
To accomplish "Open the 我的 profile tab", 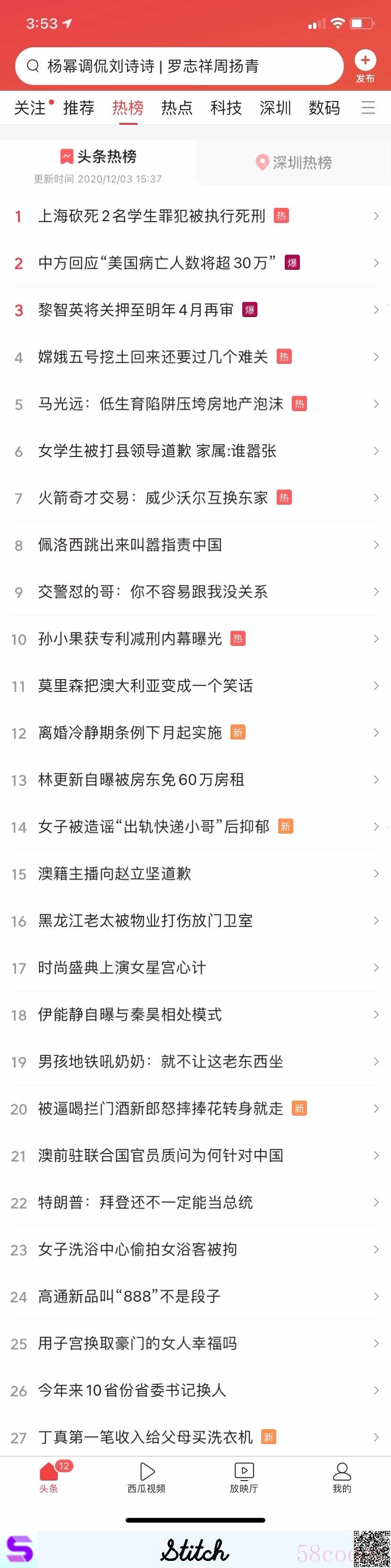I will 342,1478.
